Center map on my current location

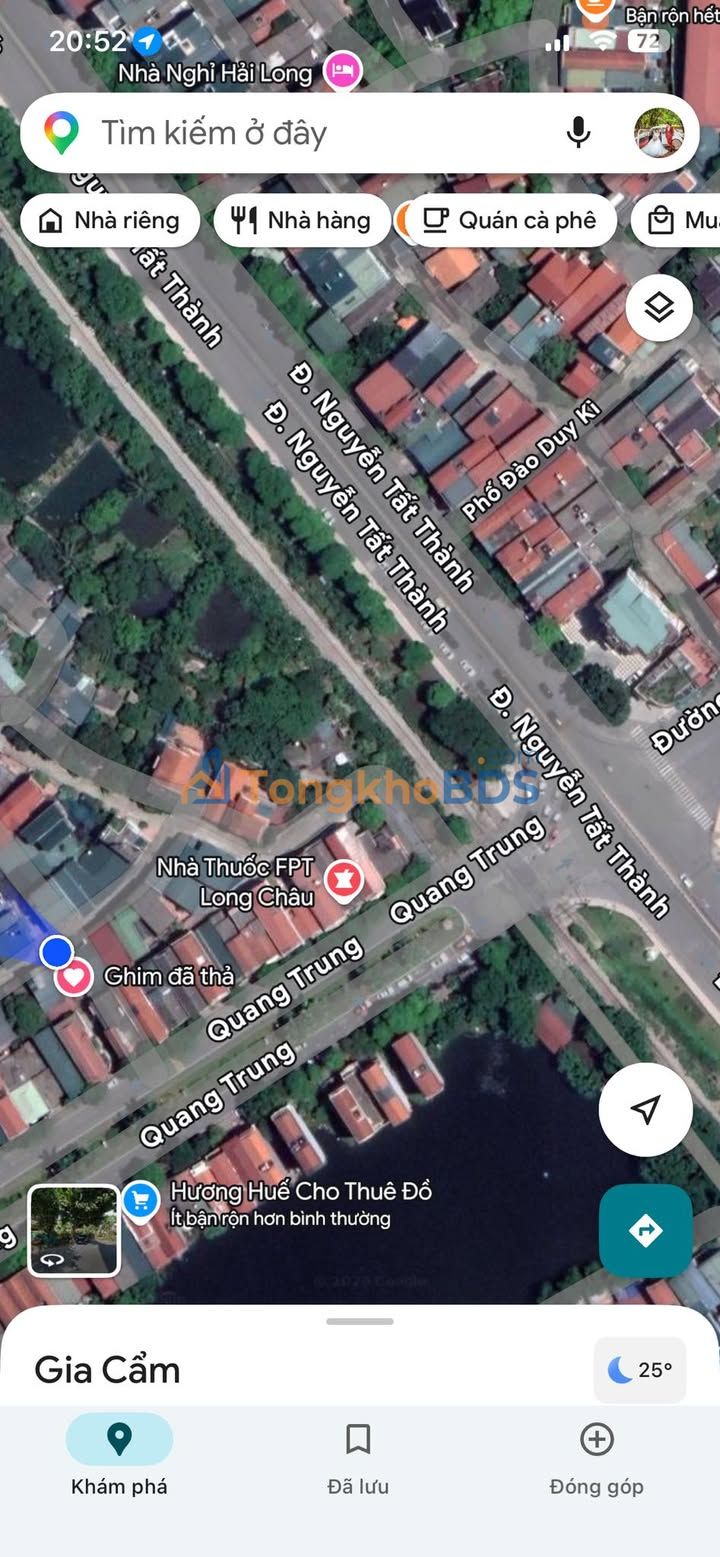click(x=646, y=1109)
